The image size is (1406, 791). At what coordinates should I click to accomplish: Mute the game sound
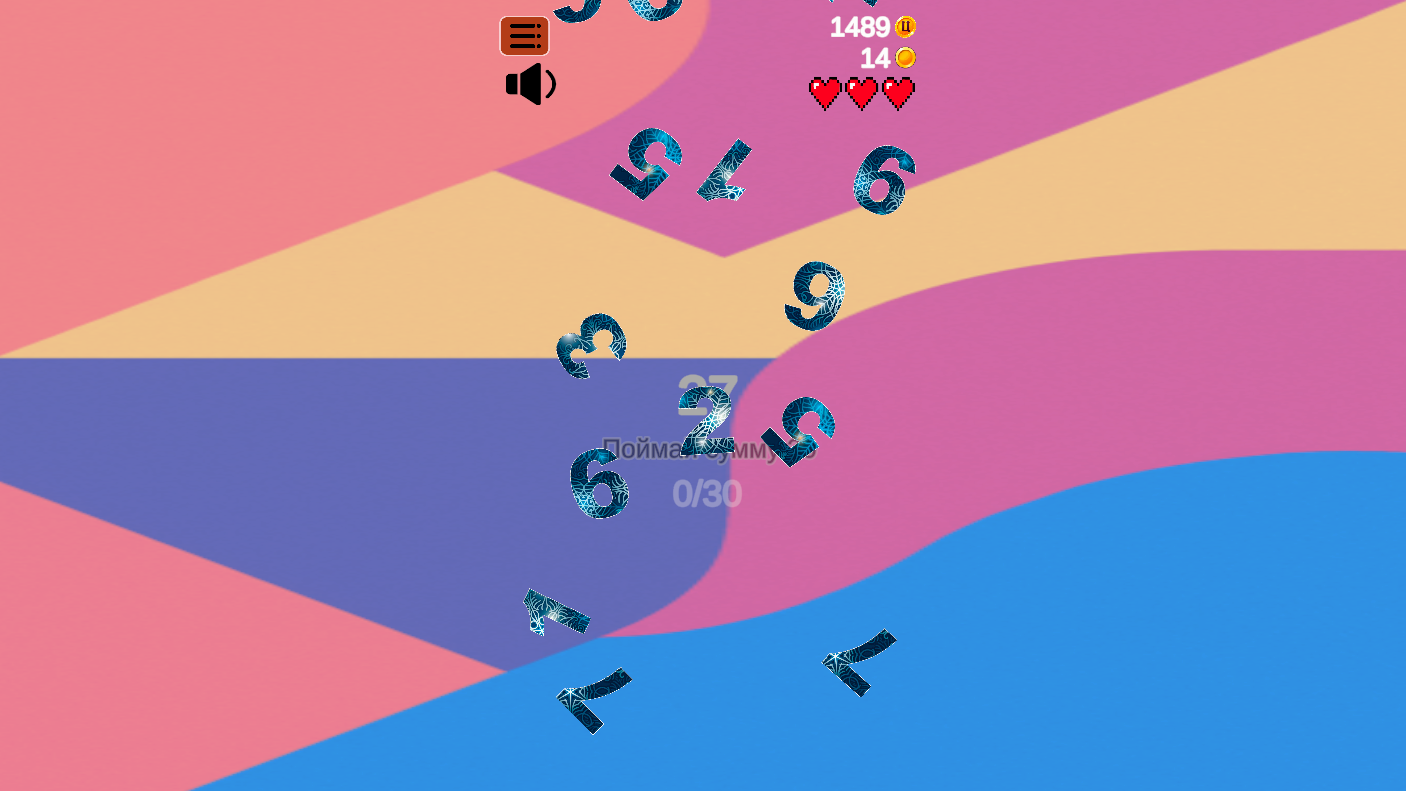[530, 84]
